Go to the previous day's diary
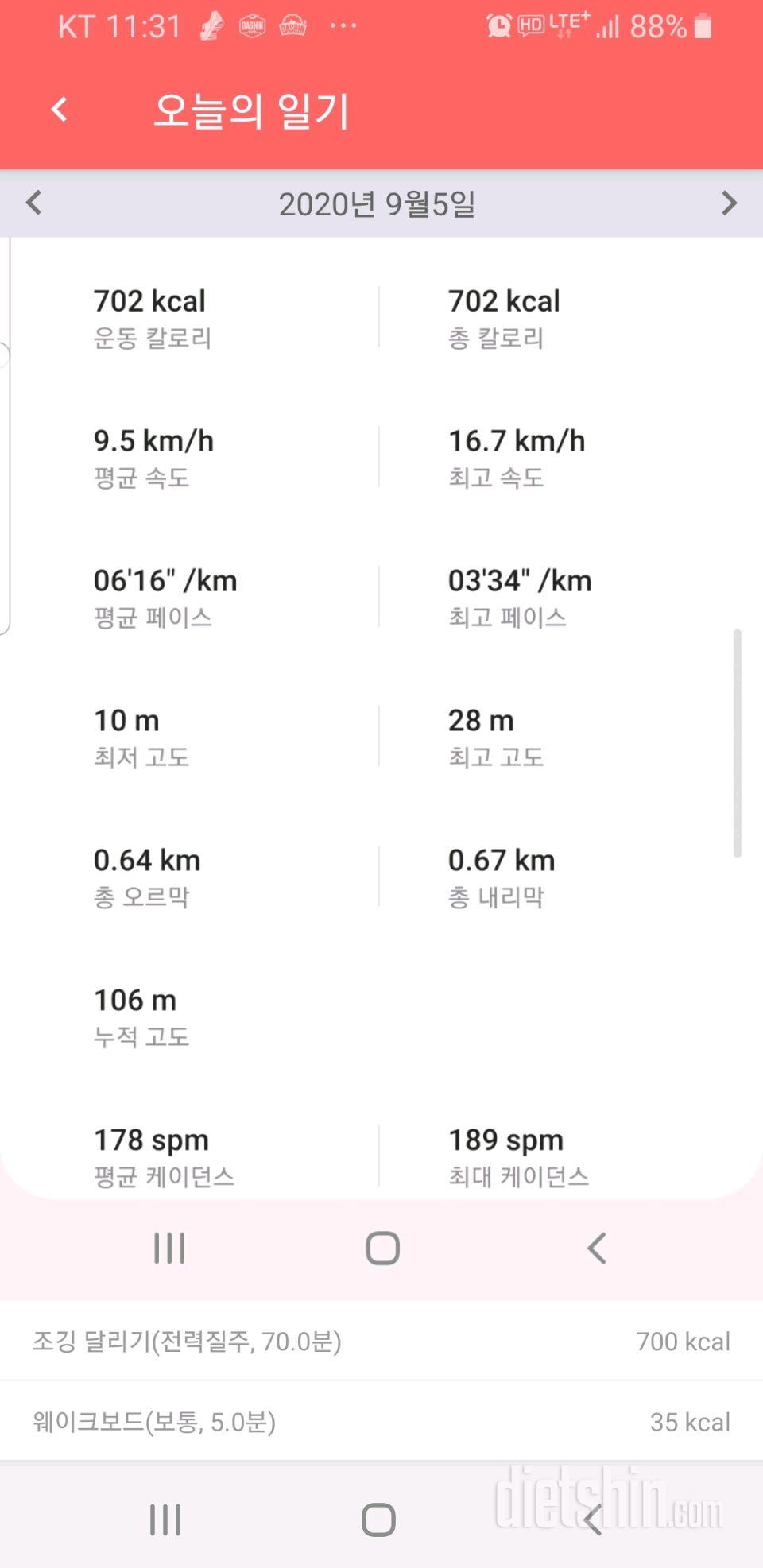The width and height of the screenshot is (763, 1568). pyautogui.click(x=33, y=203)
